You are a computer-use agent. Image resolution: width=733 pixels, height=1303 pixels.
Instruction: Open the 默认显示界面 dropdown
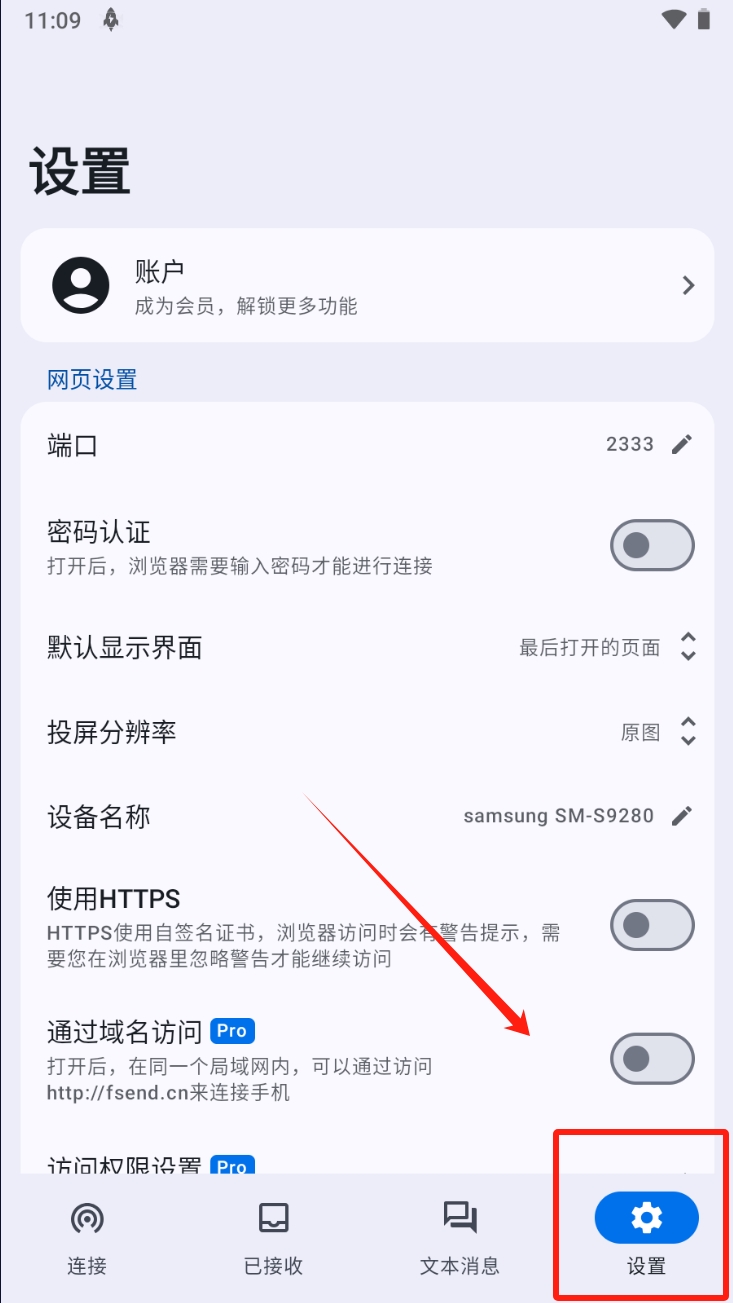pos(605,647)
